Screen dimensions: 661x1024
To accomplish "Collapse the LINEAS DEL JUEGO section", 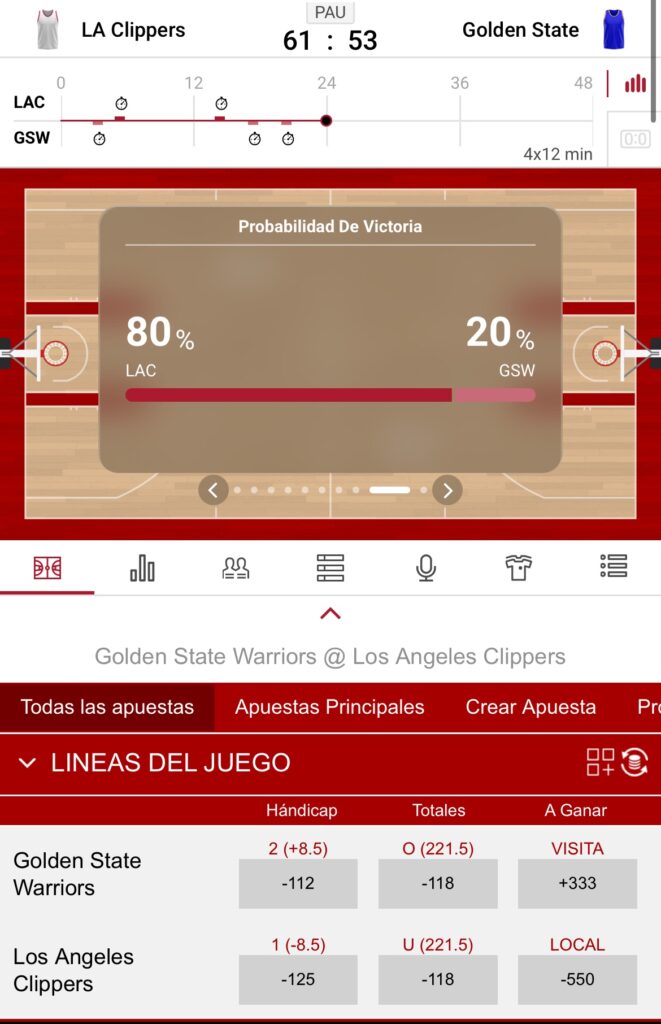I will [x=28, y=763].
